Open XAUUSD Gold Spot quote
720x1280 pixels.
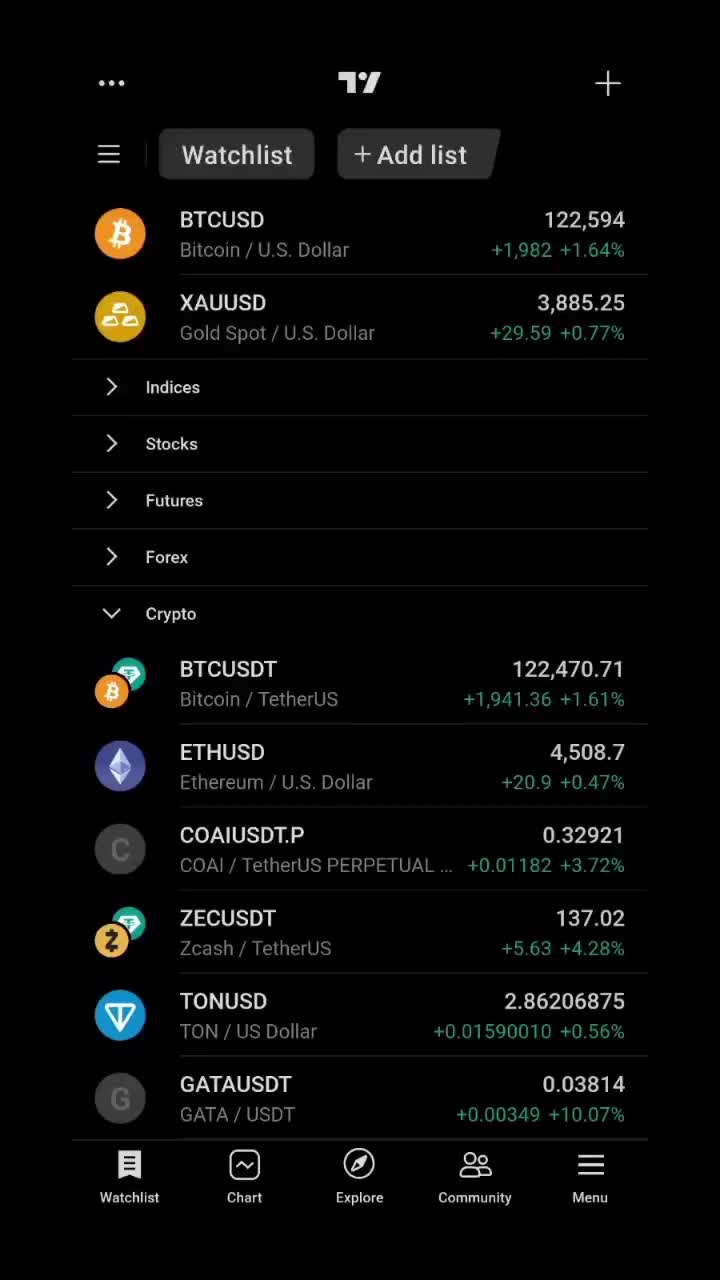[x=360, y=317]
